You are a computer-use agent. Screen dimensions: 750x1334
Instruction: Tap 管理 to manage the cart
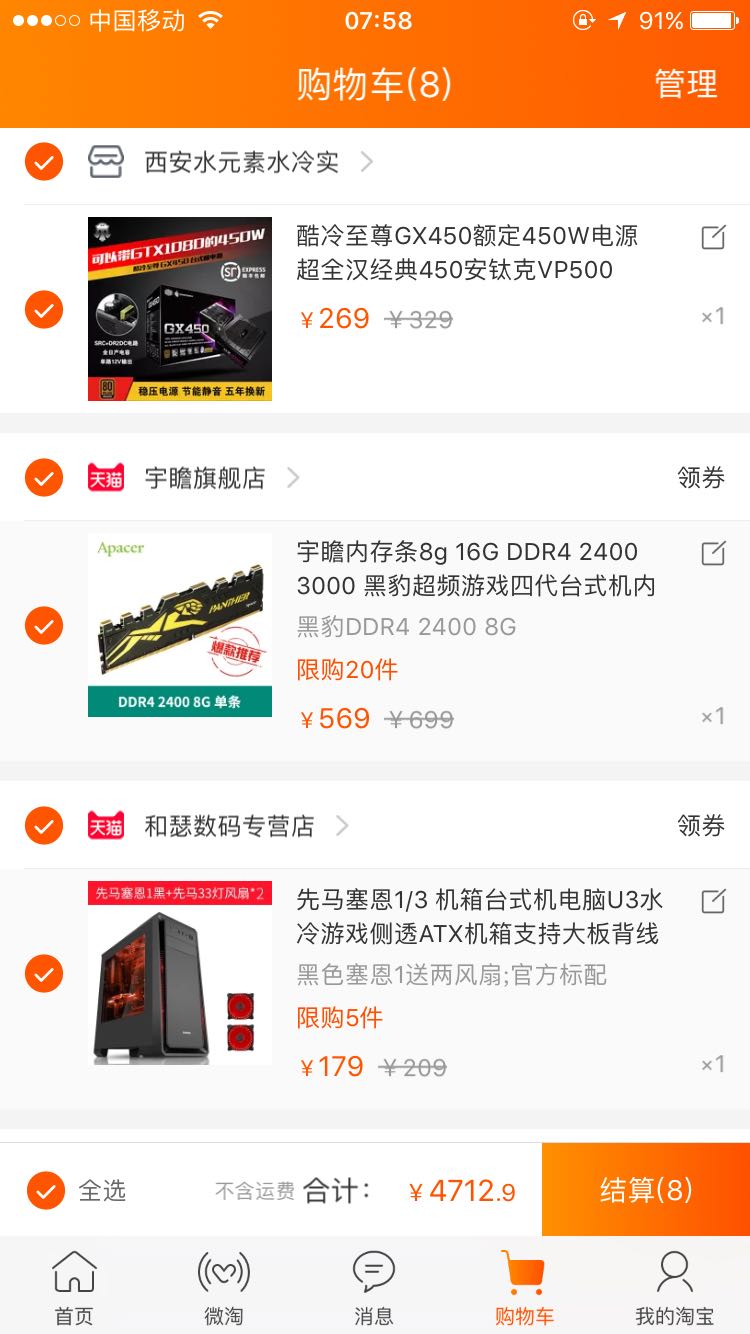point(686,84)
